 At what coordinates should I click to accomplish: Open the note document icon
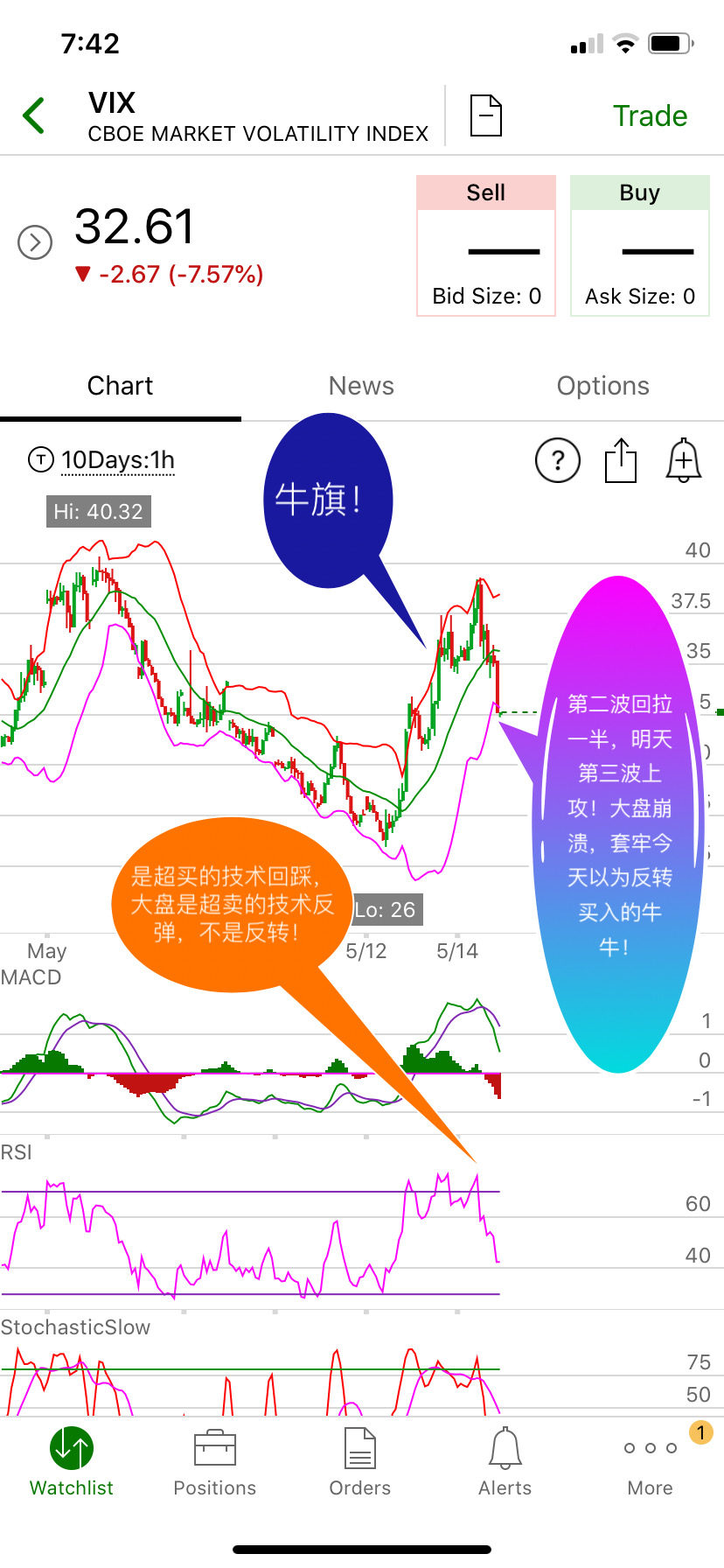pos(486,115)
